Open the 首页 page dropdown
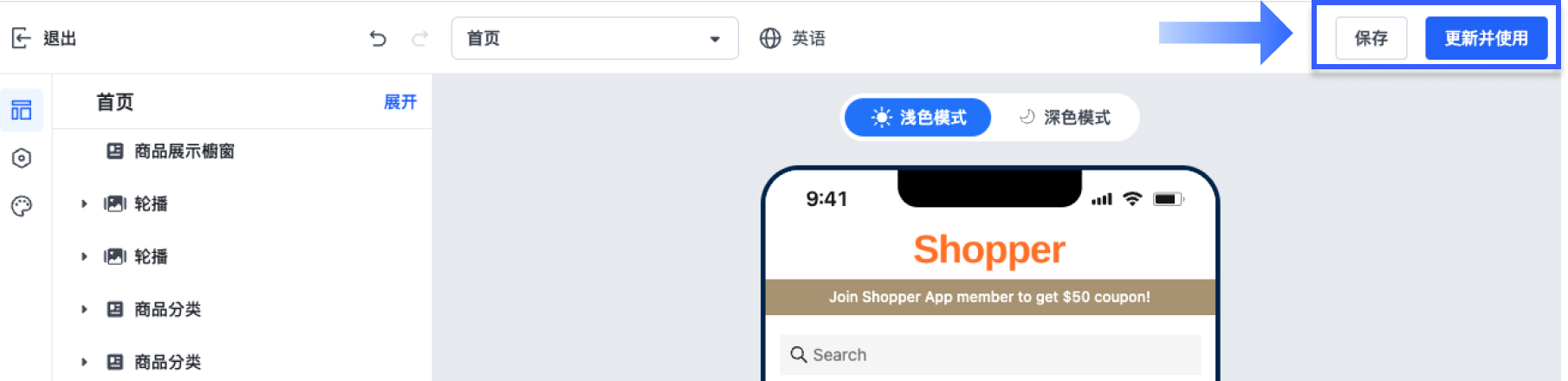This screenshot has width=1568, height=381. 594,38
